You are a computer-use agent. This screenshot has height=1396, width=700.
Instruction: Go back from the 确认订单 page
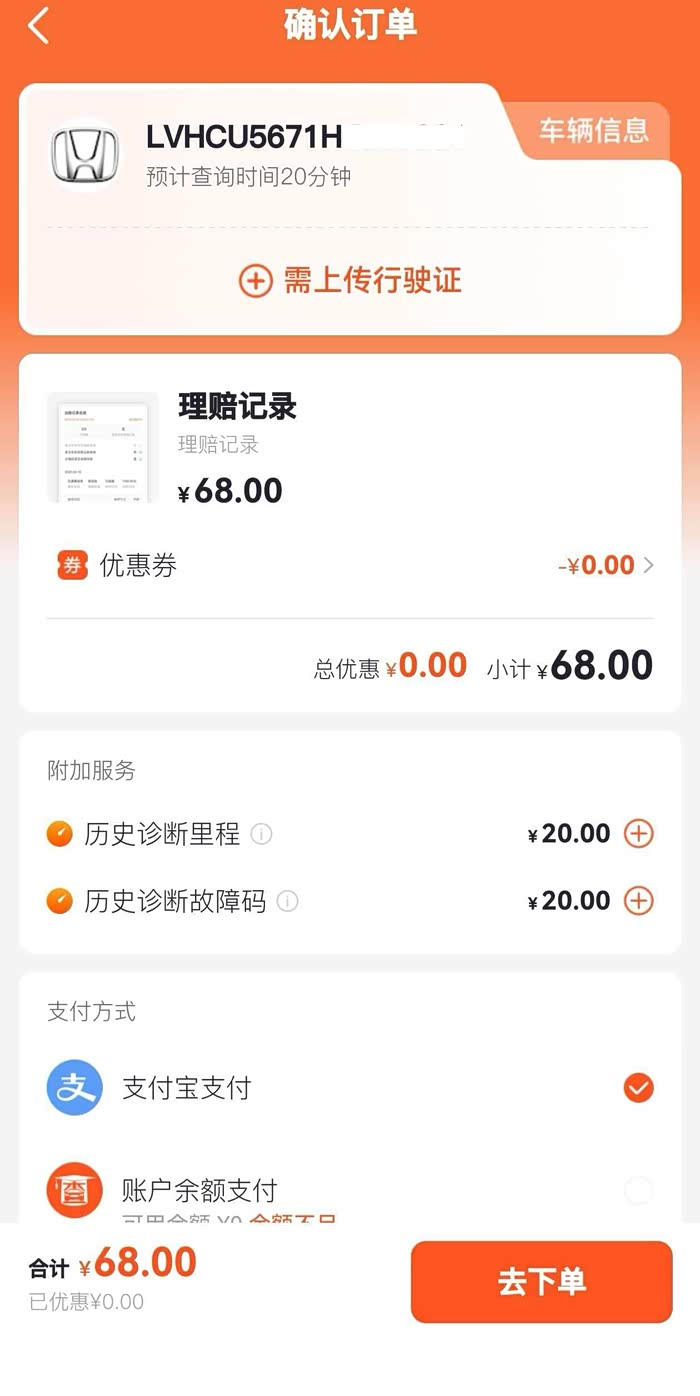point(38,26)
